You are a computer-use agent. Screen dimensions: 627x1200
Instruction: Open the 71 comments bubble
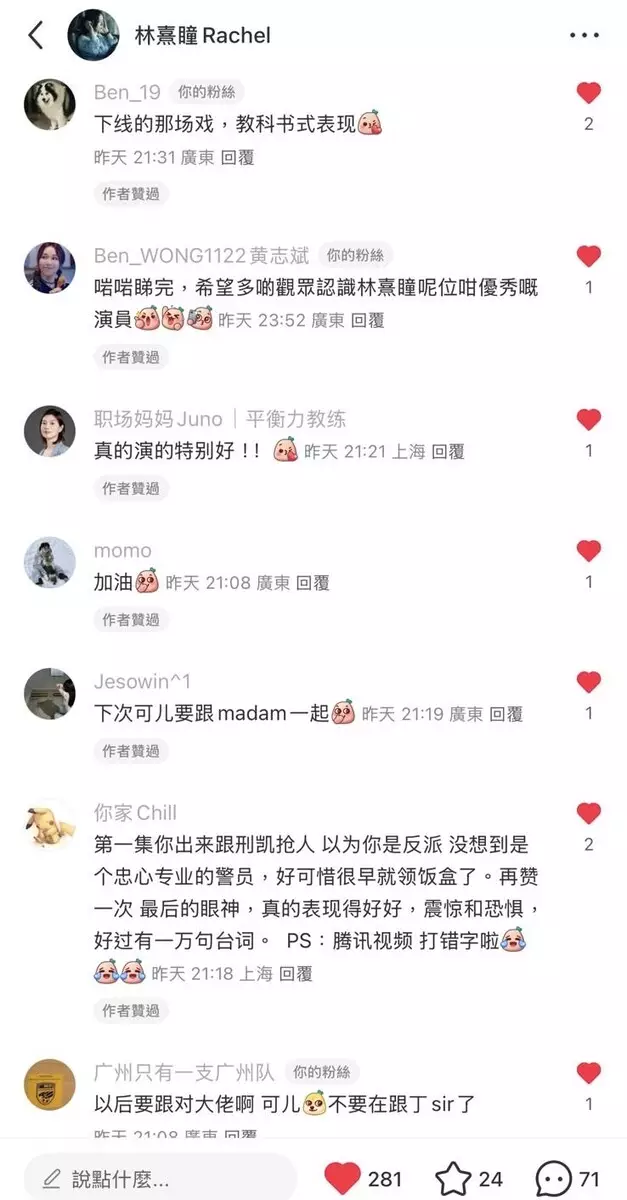coord(553,1179)
